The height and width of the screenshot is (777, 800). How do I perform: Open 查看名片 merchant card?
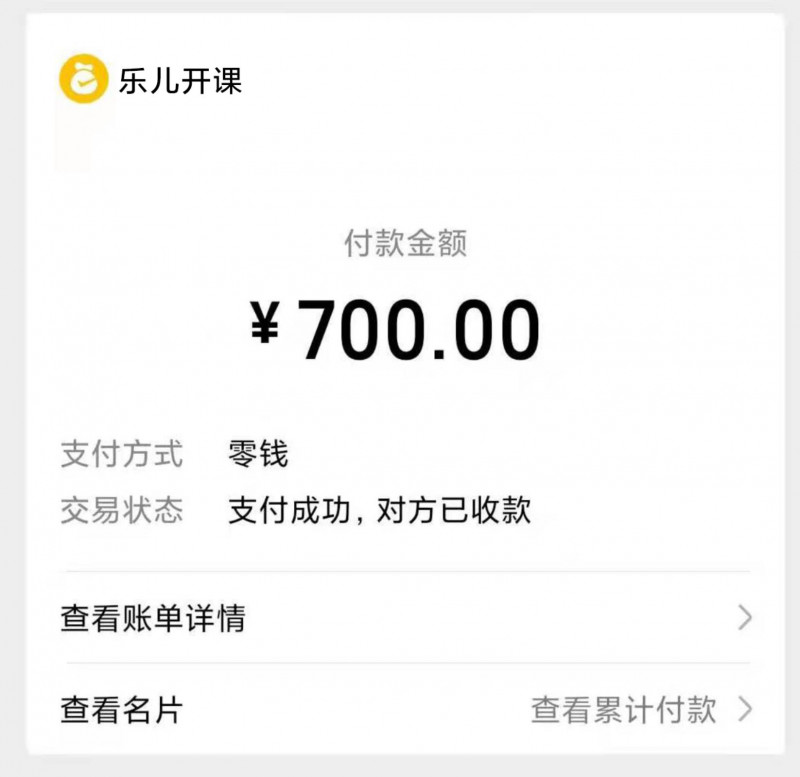(x=122, y=710)
